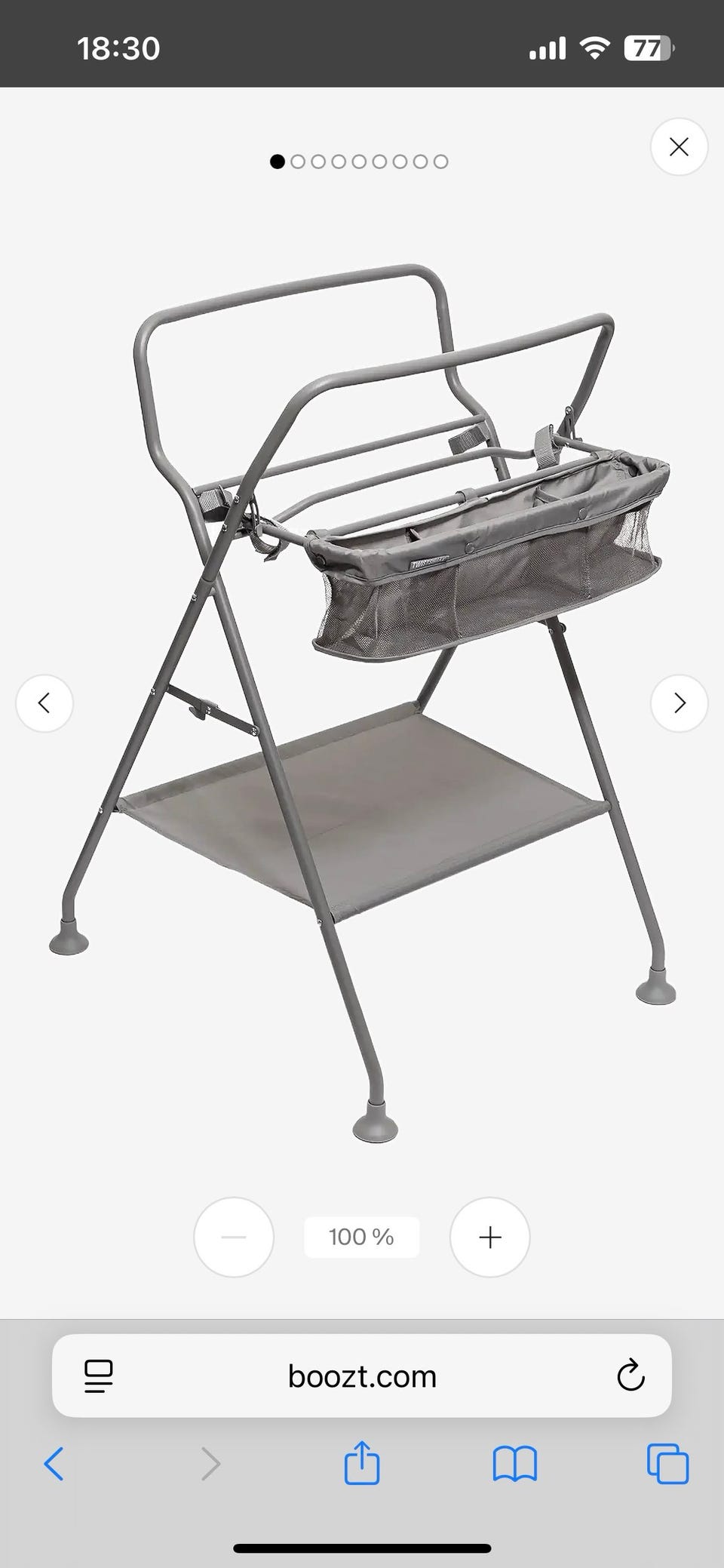Viewport: 724px width, 1568px height.
Task: Show the next product image
Action: [x=679, y=703]
